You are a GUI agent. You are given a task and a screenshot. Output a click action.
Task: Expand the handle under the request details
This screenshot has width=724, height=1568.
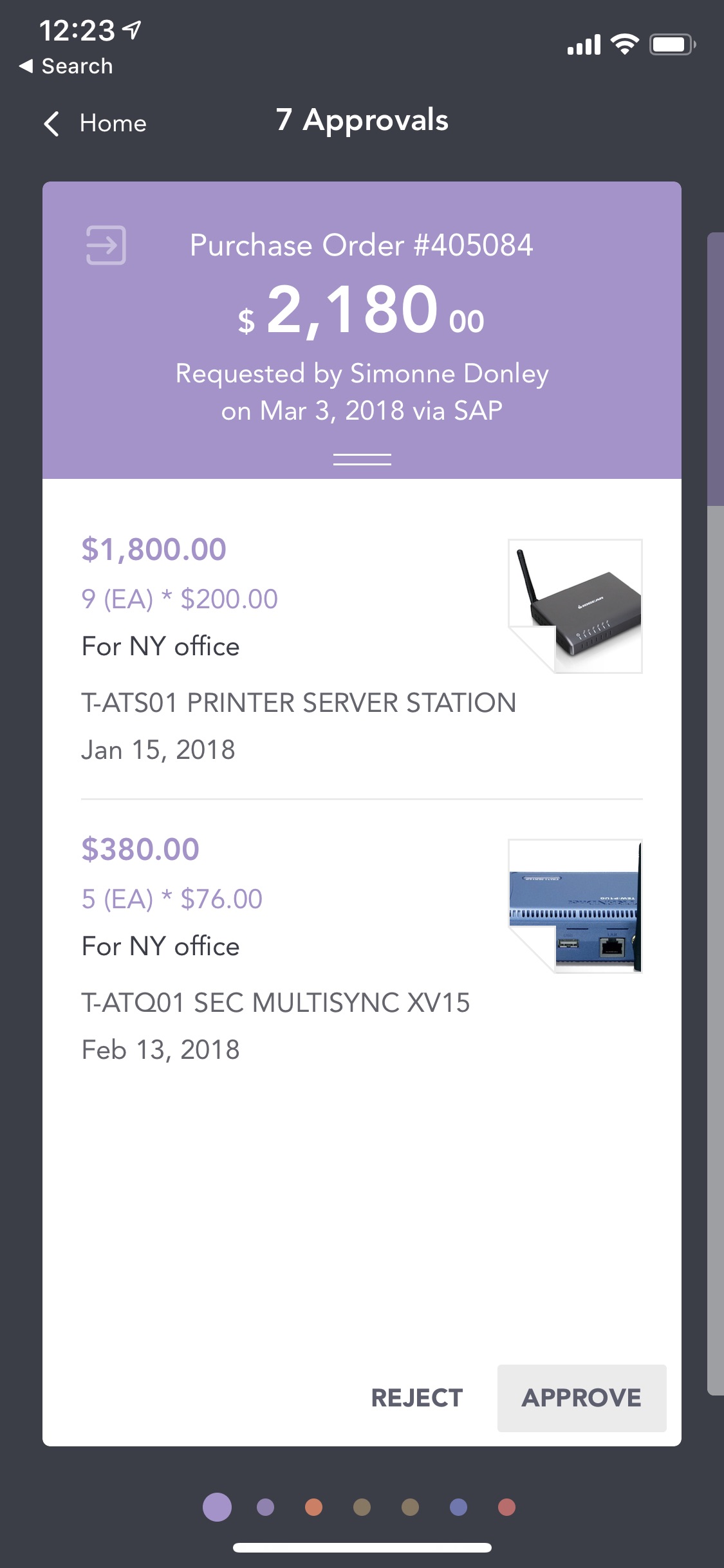362,459
